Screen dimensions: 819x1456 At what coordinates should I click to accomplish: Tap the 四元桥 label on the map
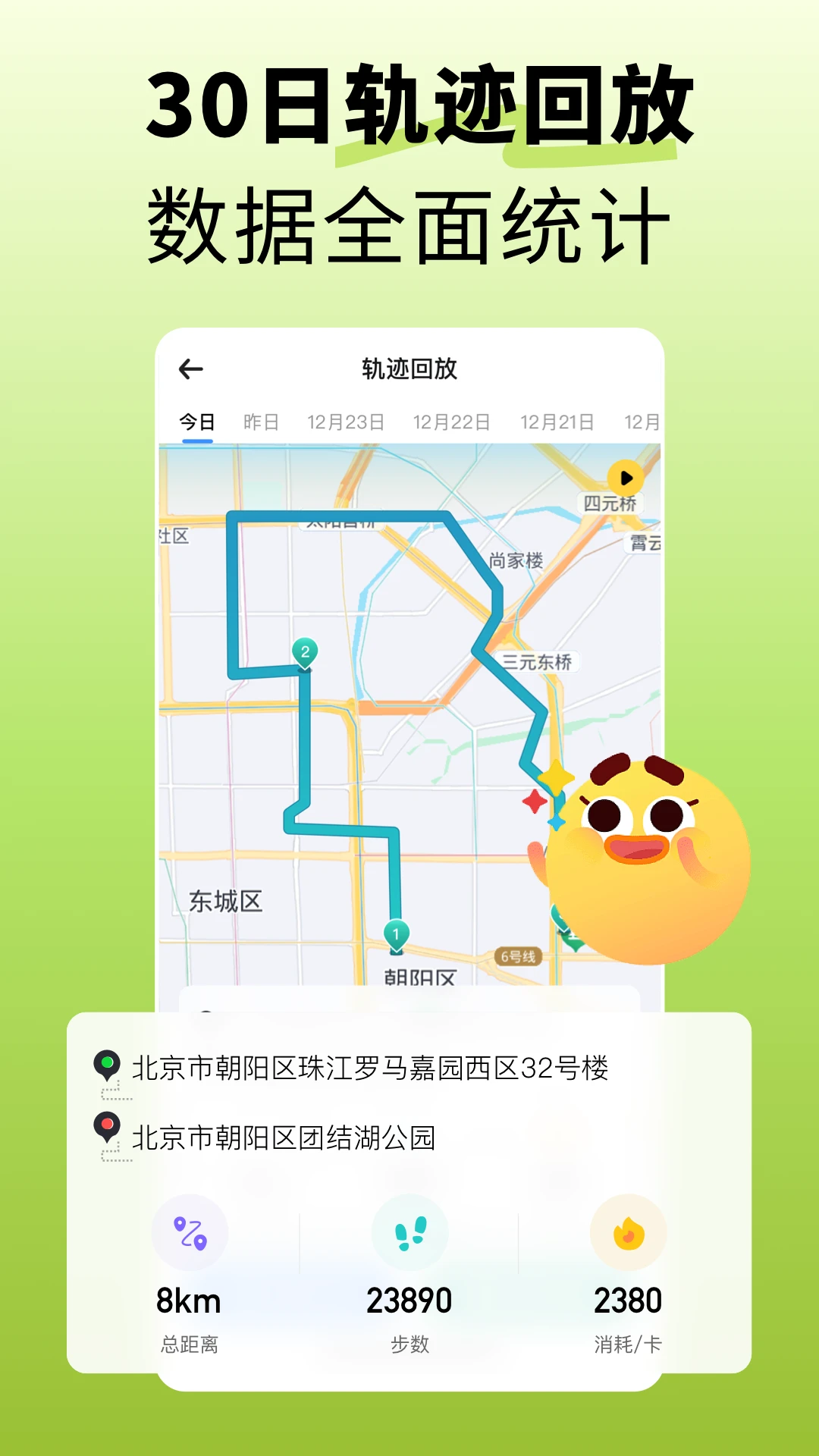coord(610,502)
